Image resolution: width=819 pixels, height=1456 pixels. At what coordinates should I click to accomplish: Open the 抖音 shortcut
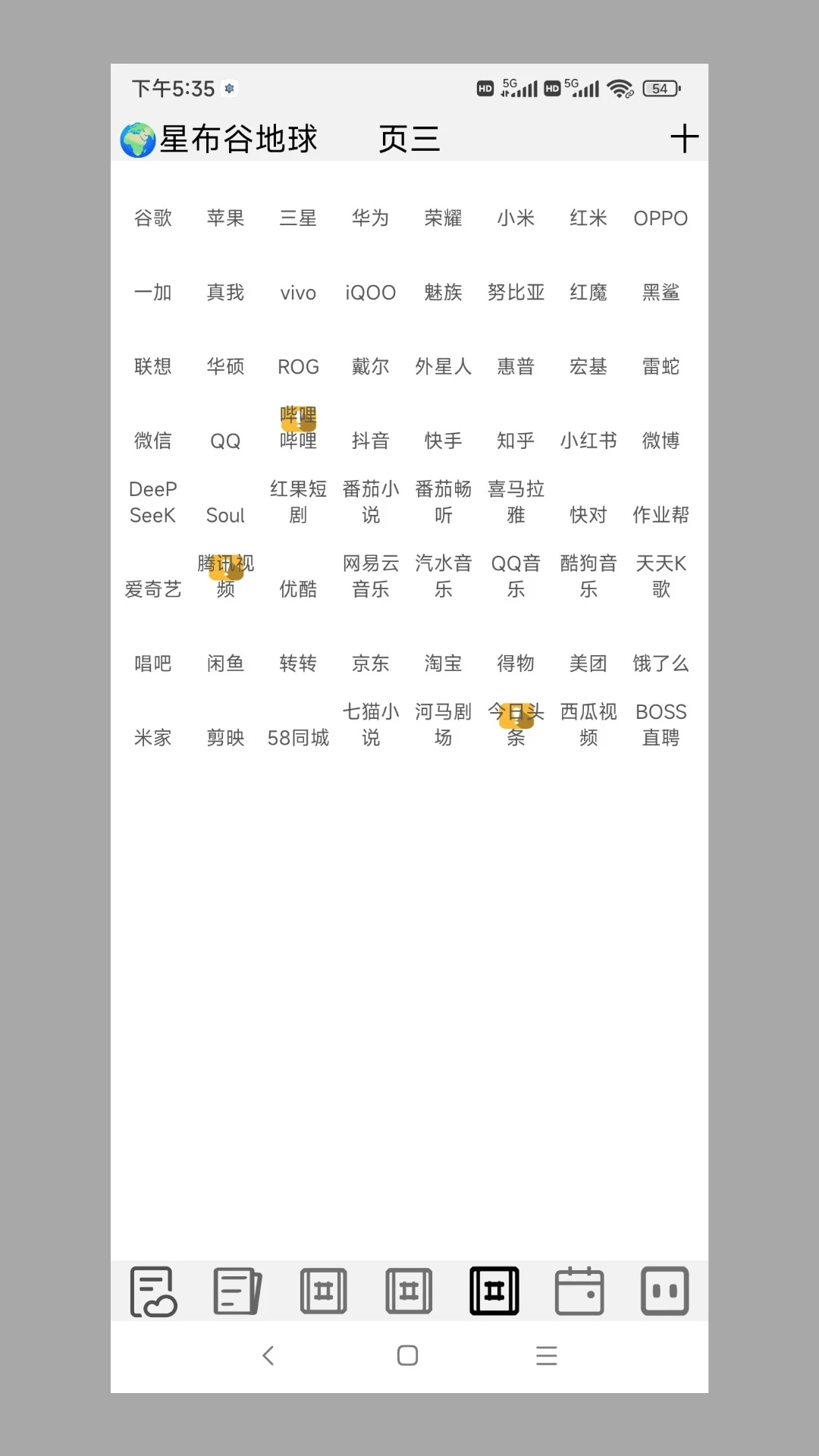[x=370, y=441]
